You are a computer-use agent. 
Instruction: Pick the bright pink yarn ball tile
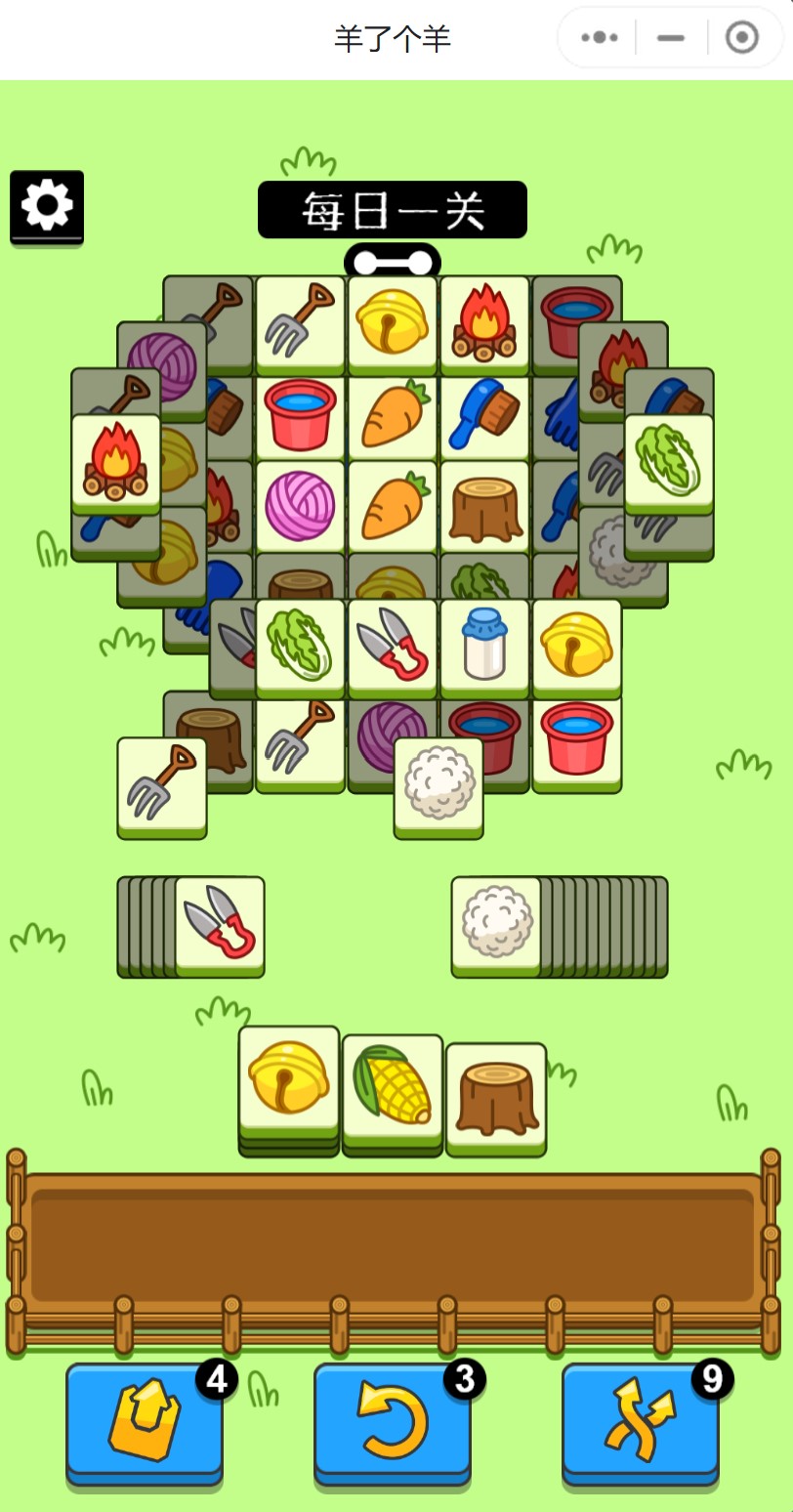[300, 505]
